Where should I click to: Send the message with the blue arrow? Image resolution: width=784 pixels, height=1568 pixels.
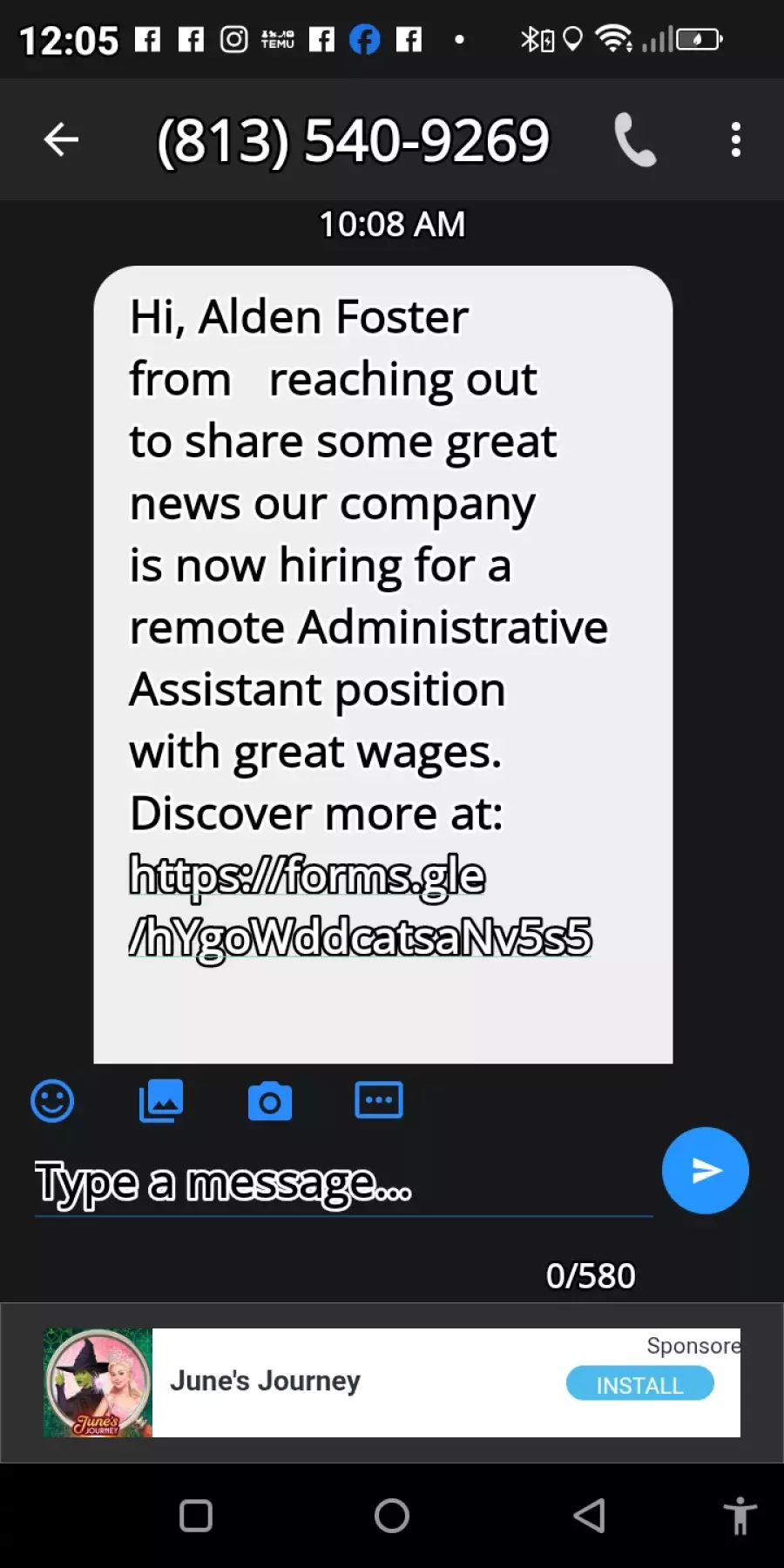pos(705,1171)
